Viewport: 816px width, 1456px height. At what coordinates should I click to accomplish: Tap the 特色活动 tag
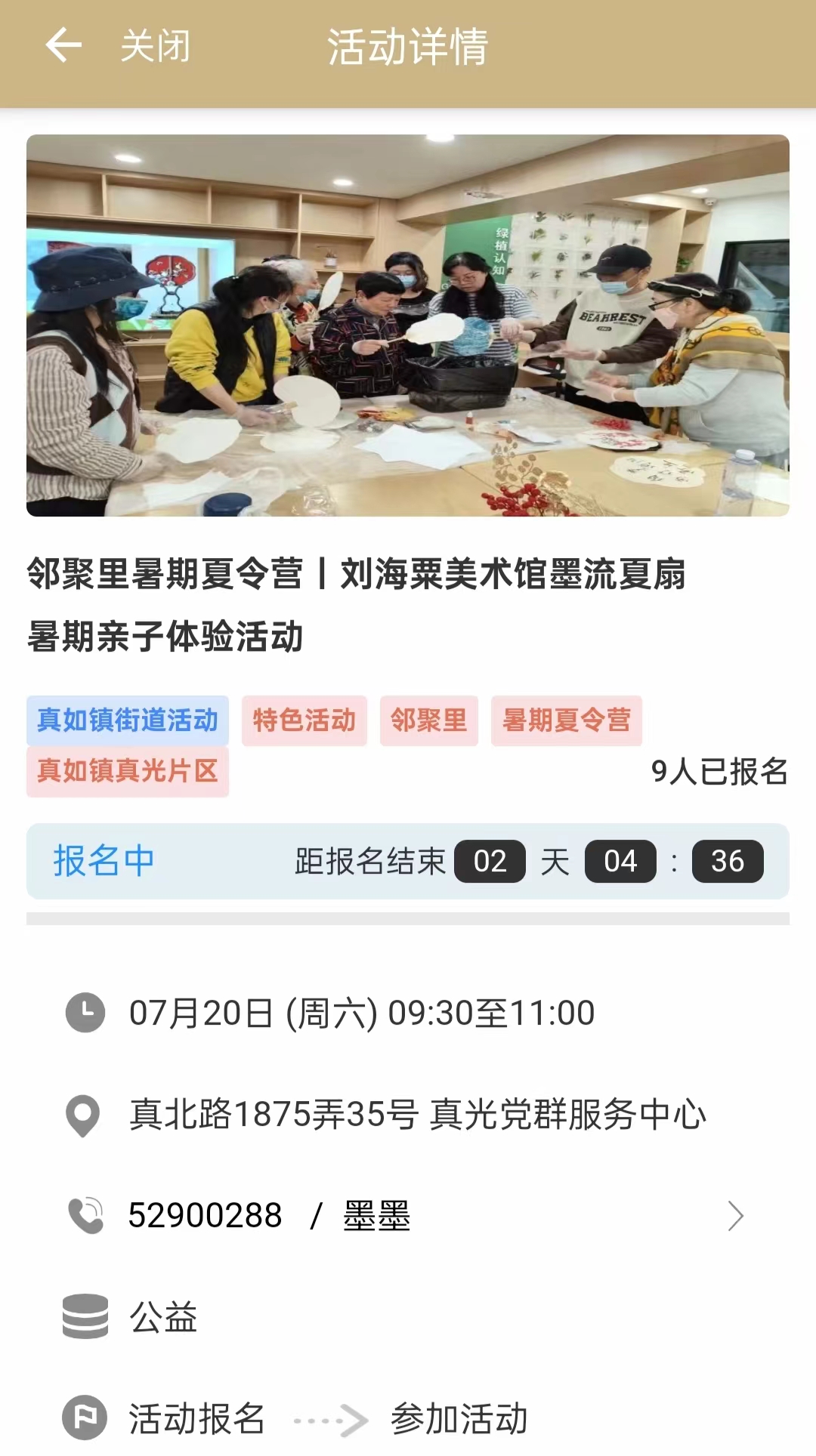click(304, 720)
